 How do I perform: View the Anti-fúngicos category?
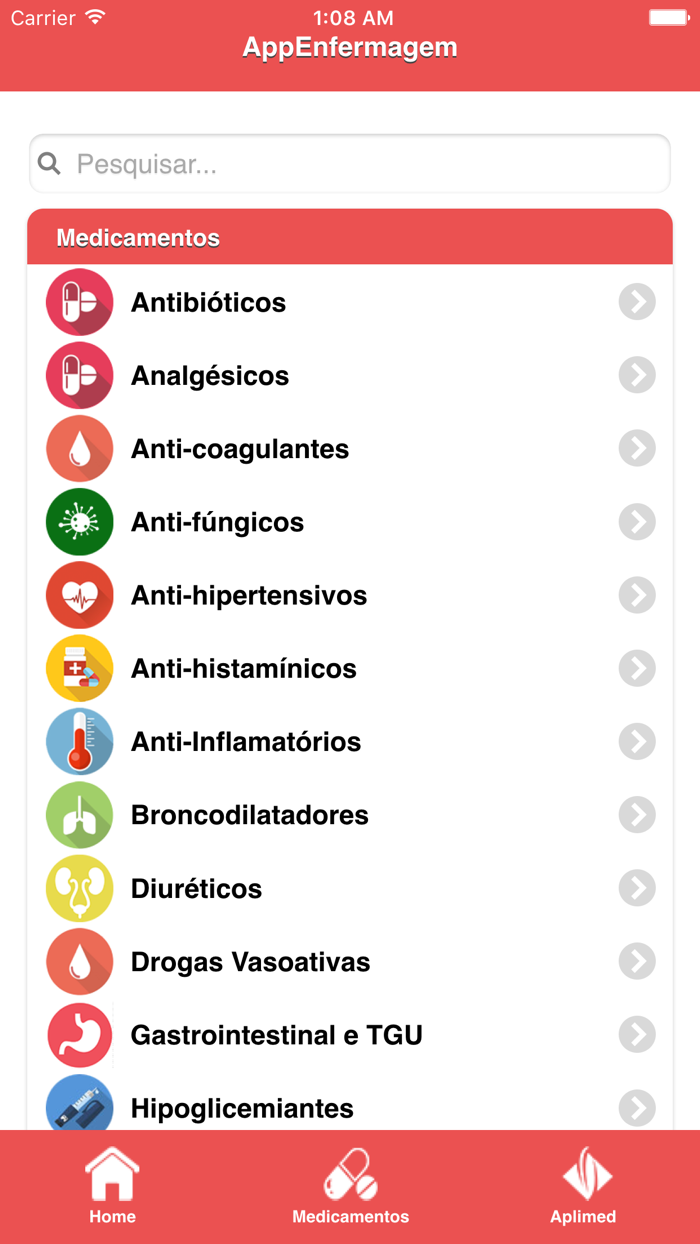coord(350,522)
